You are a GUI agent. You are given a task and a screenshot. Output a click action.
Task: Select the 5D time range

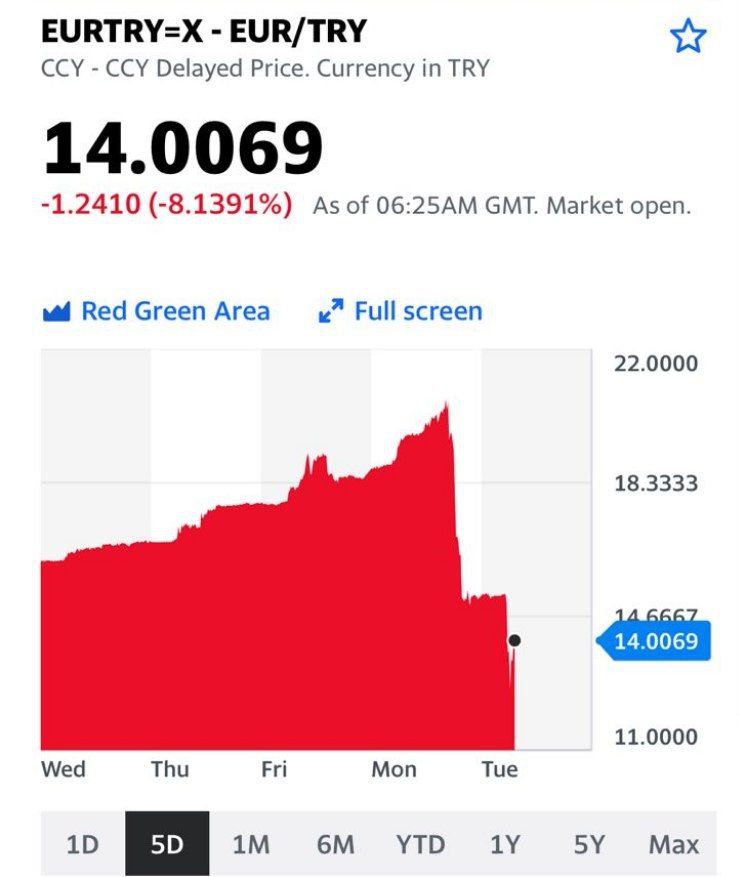pyautogui.click(x=167, y=844)
